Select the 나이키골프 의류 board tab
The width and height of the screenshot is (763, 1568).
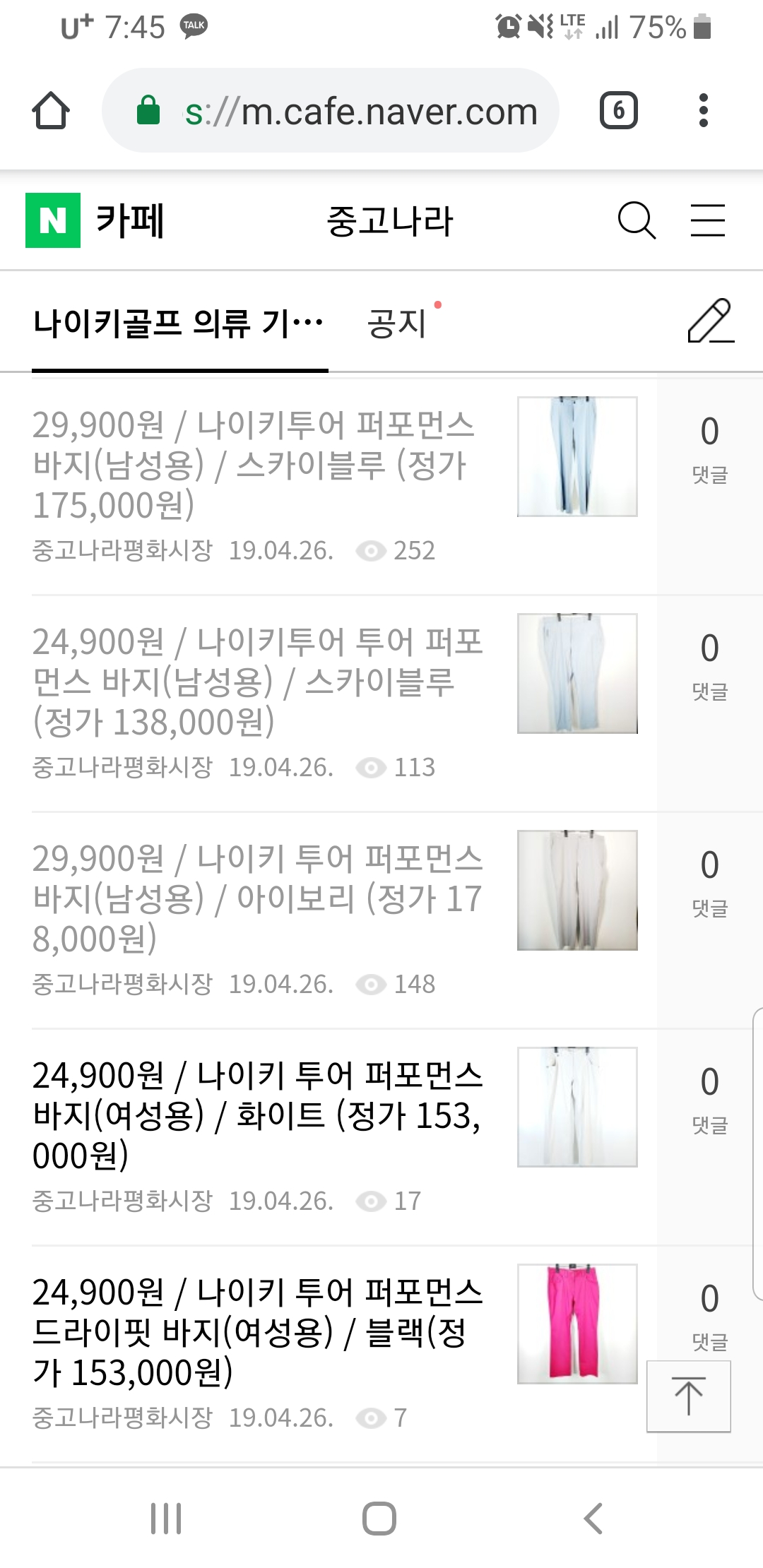(179, 324)
